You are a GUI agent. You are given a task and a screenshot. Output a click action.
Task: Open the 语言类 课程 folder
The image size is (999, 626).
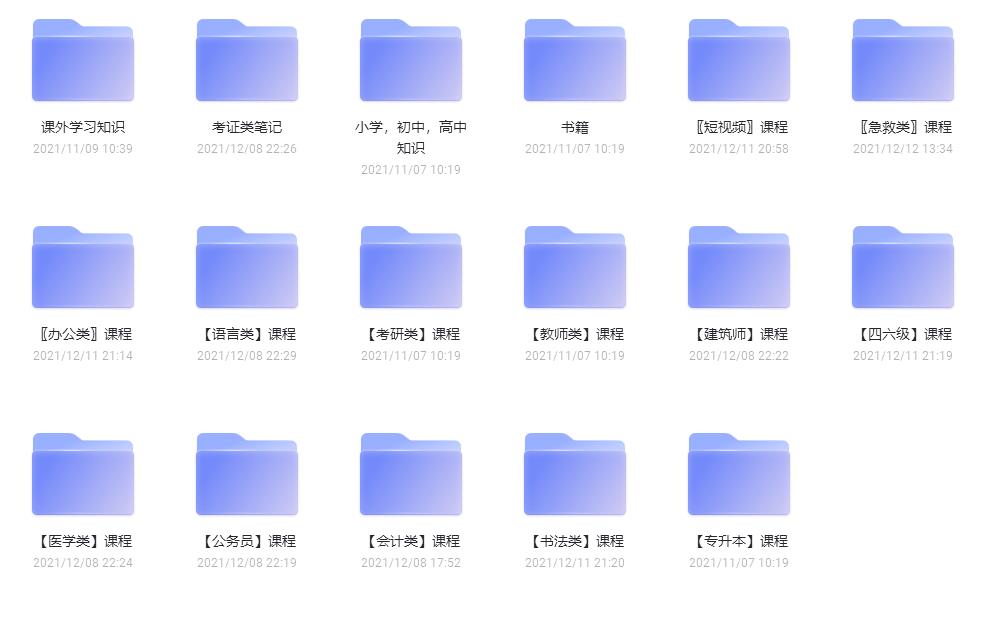[x=247, y=269]
